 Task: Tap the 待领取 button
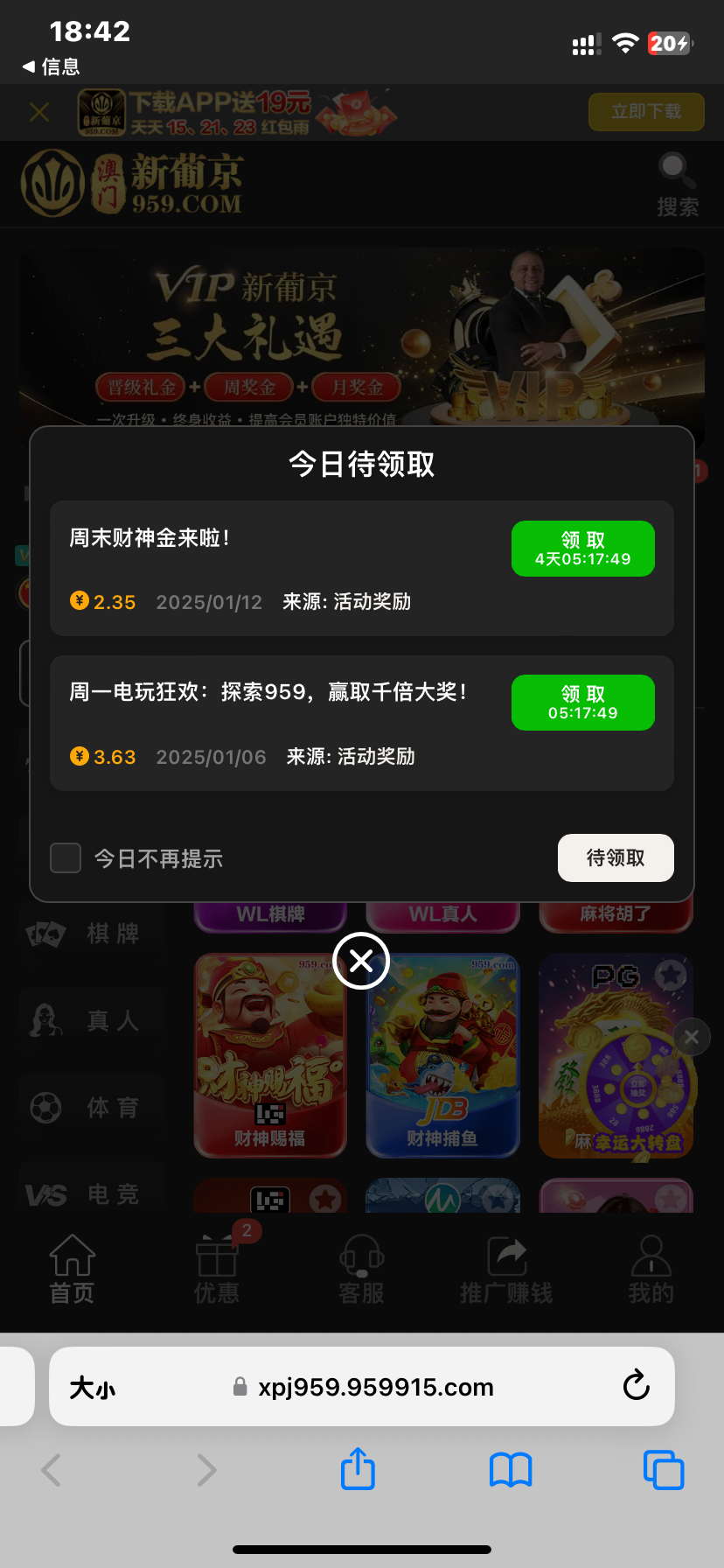[x=616, y=857]
